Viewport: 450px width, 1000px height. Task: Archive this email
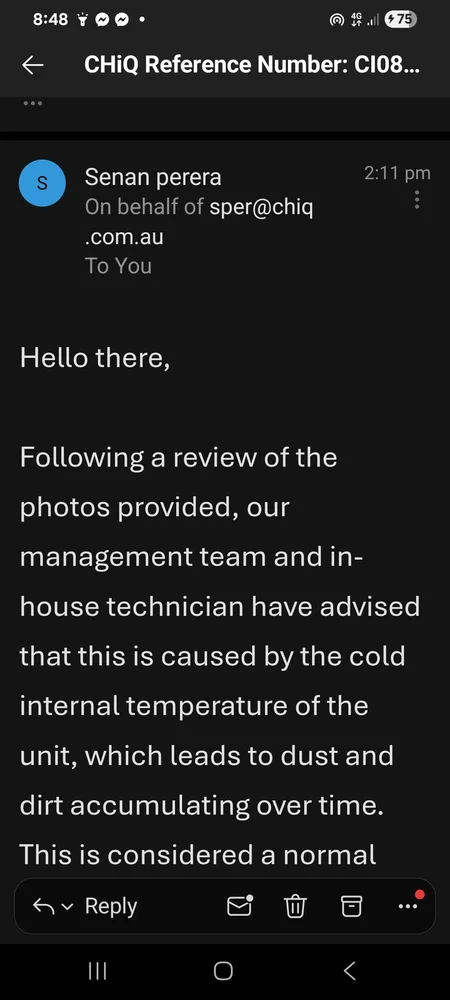(351, 906)
